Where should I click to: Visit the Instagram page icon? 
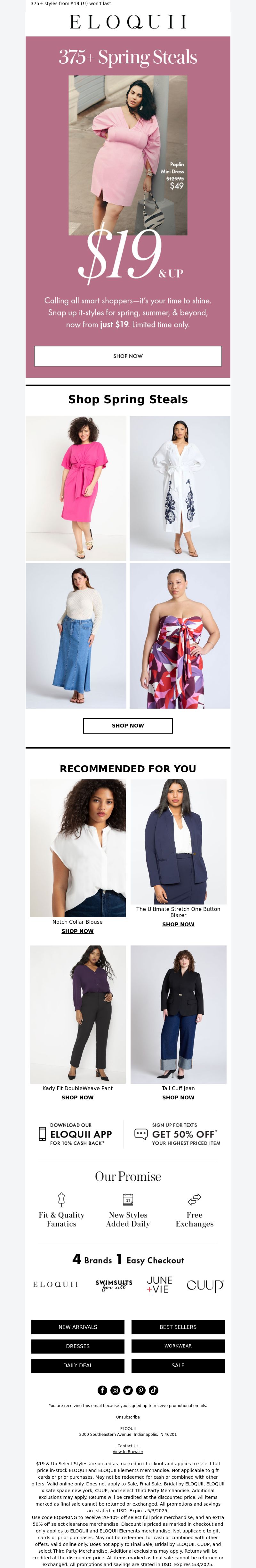115,1390
